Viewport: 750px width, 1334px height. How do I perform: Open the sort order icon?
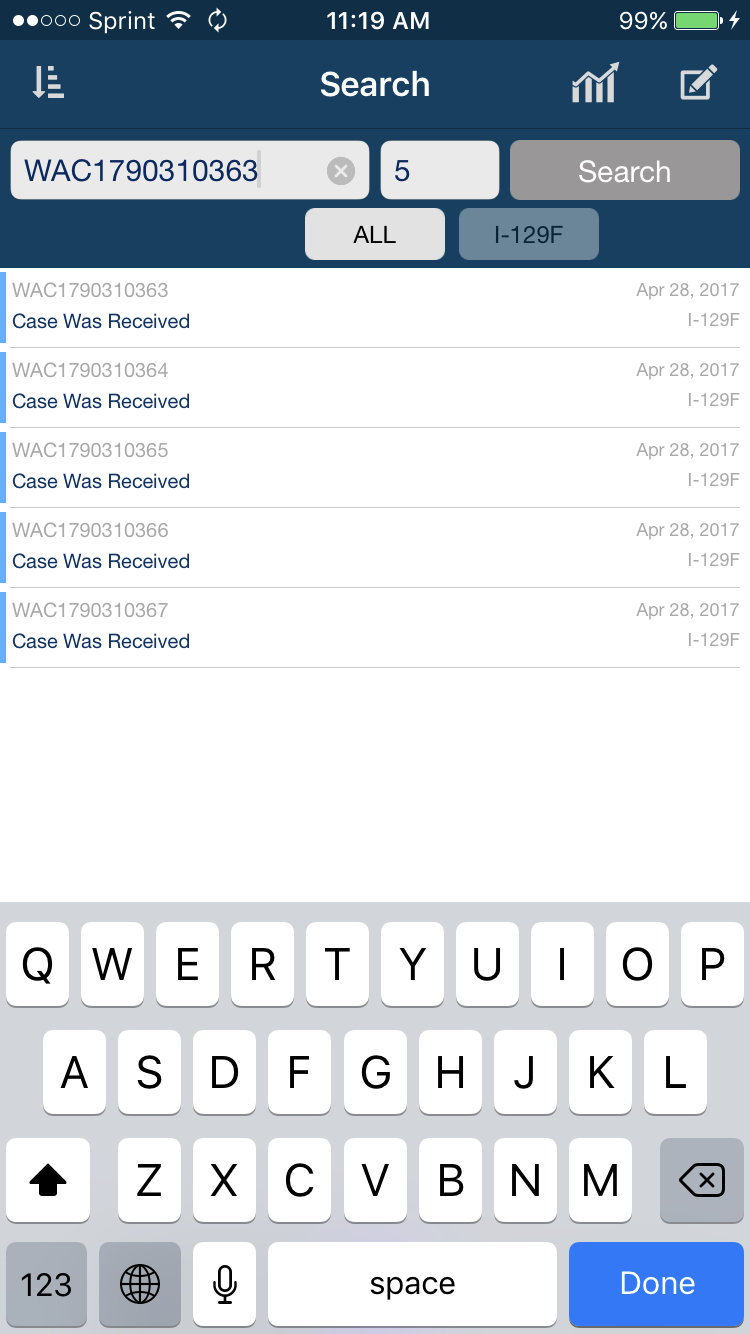[48, 84]
